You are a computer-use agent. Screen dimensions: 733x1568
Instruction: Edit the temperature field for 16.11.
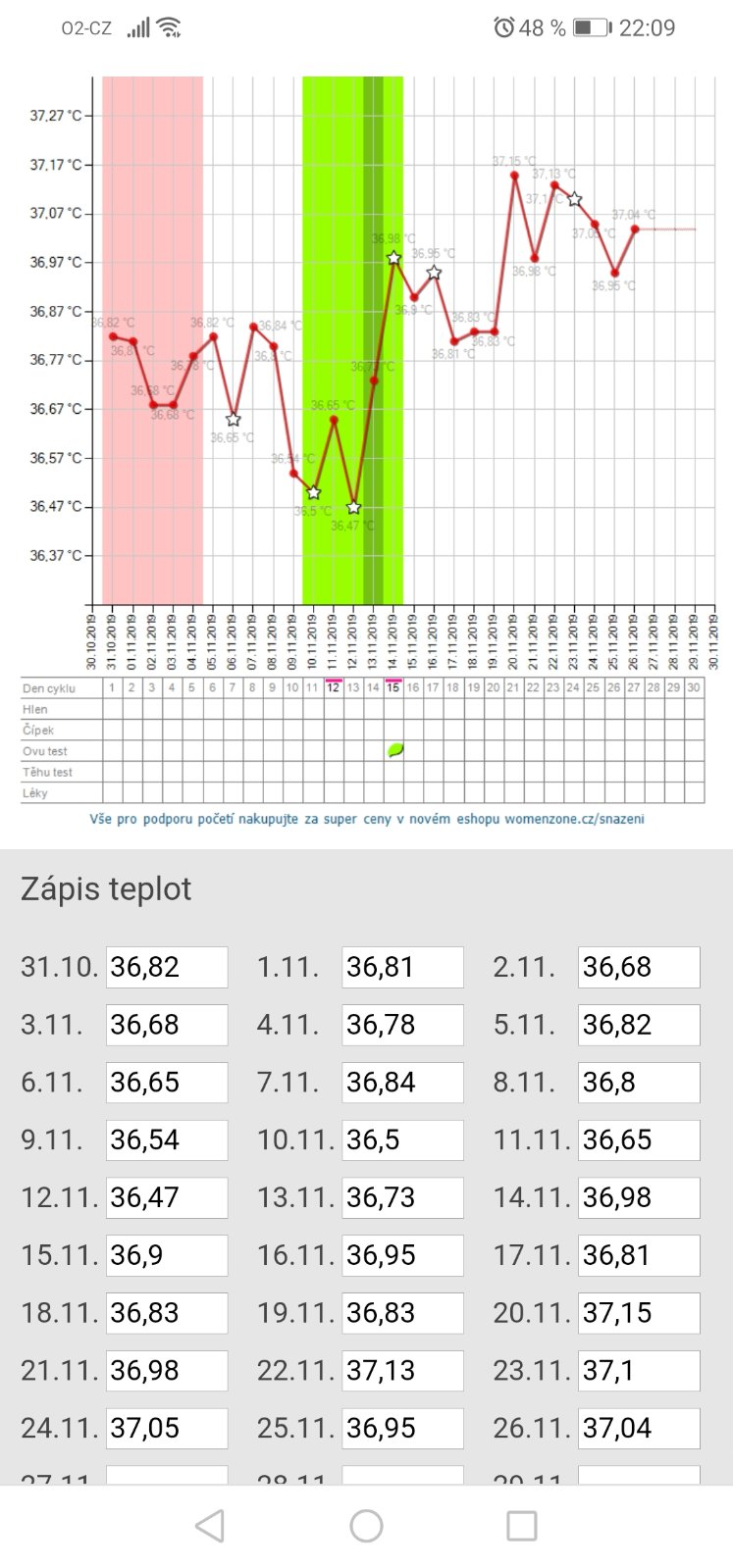point(402,1256)
